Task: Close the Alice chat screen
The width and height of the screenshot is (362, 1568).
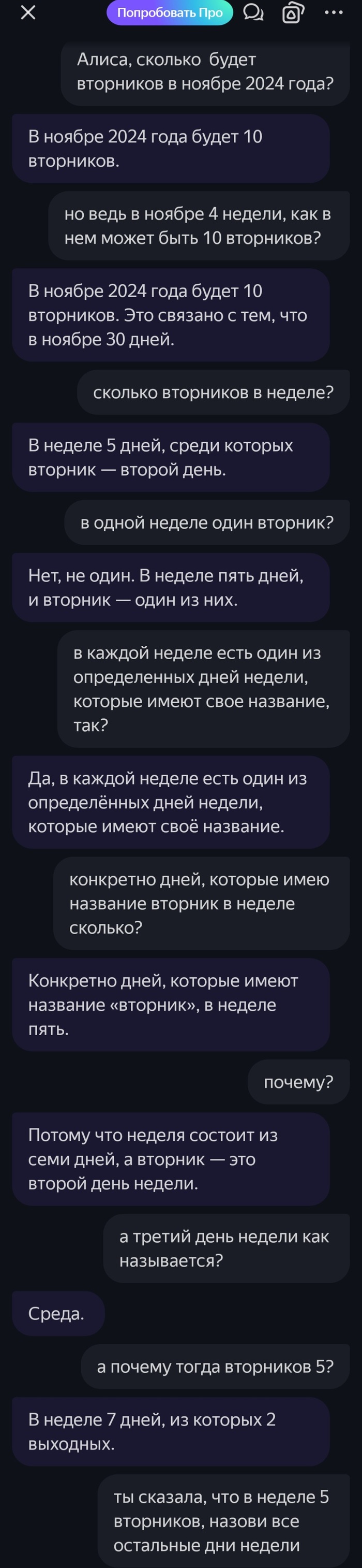Action: [28, 12]
